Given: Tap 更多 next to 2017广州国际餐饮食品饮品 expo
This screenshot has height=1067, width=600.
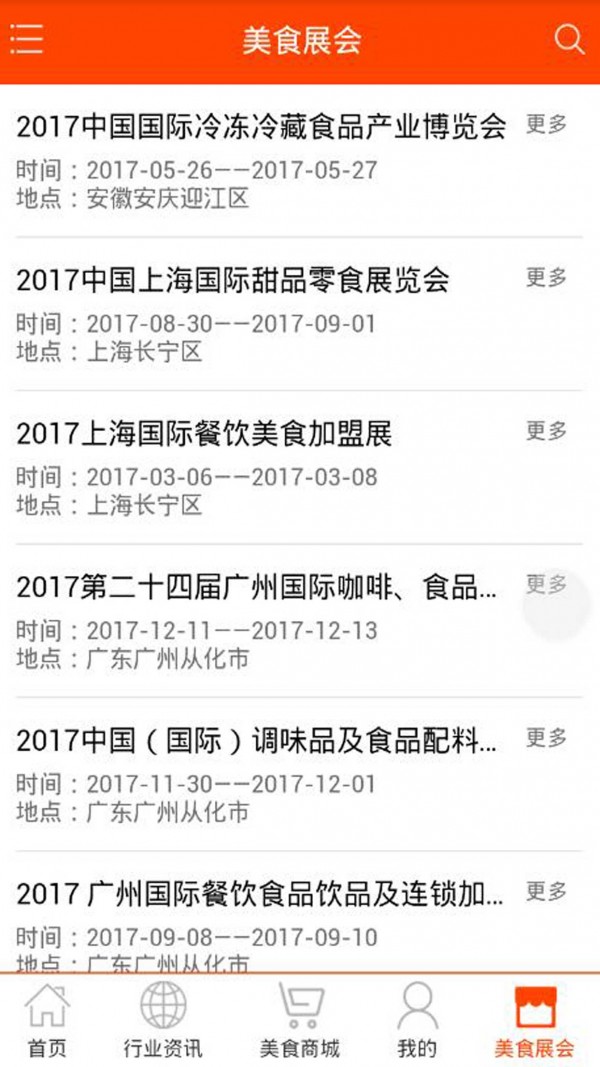Looking at the screenshot, I should click(546, 891).
